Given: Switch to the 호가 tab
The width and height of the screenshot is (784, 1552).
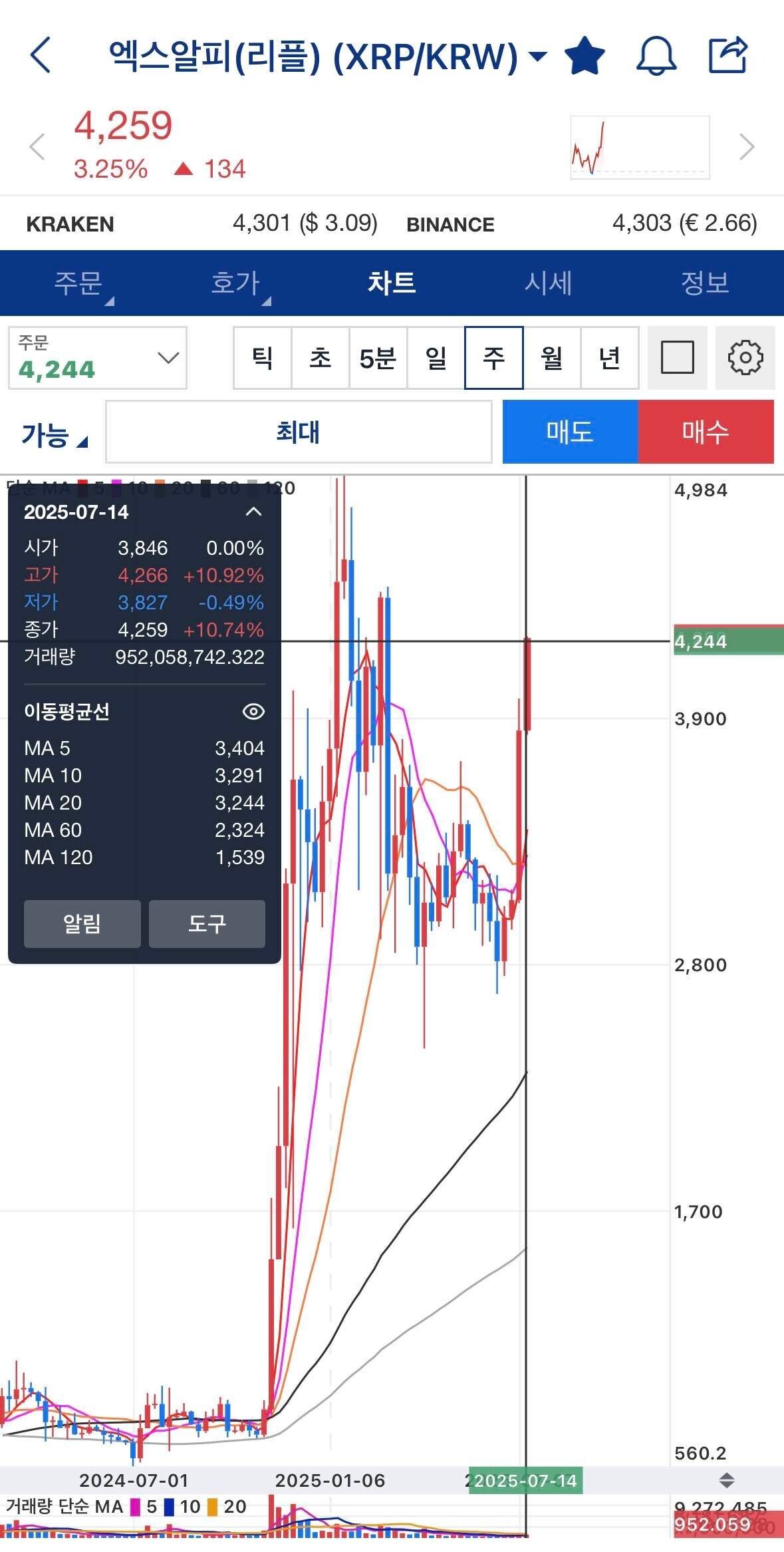Looking at the screenshot, I should pyautogui.click(x=235, y=283).
